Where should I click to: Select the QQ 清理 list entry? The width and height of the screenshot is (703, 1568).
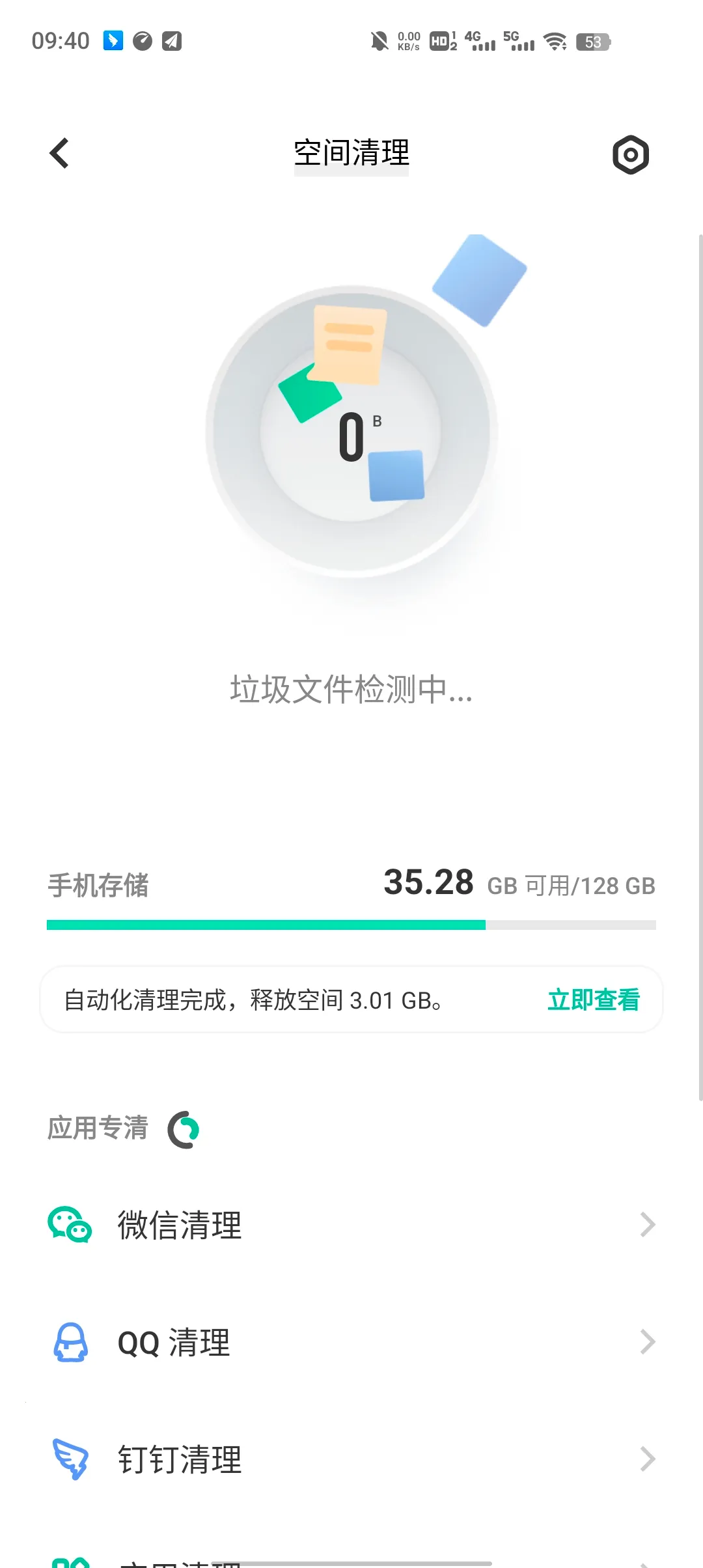click(x=172, y=1341)
